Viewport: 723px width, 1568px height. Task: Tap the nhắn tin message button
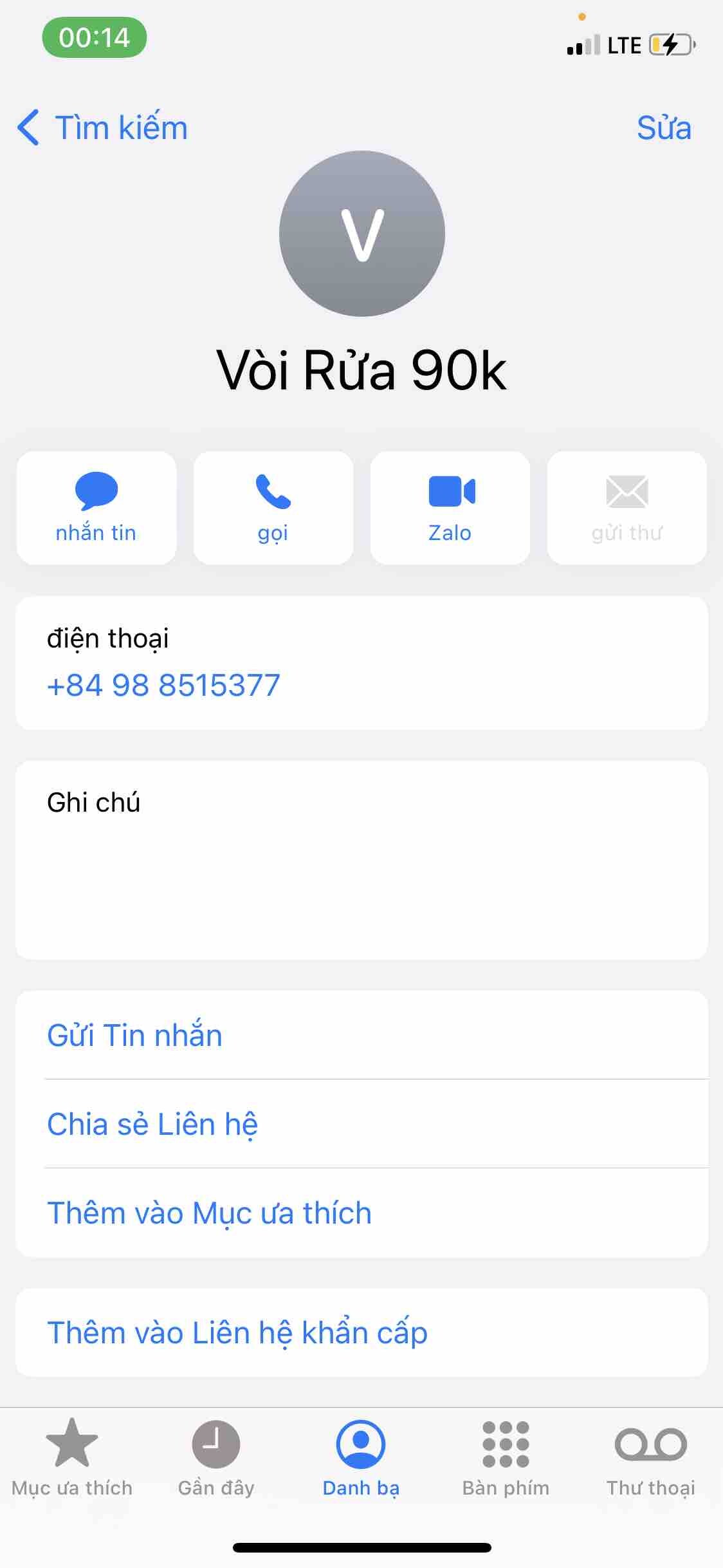[96, 508]
